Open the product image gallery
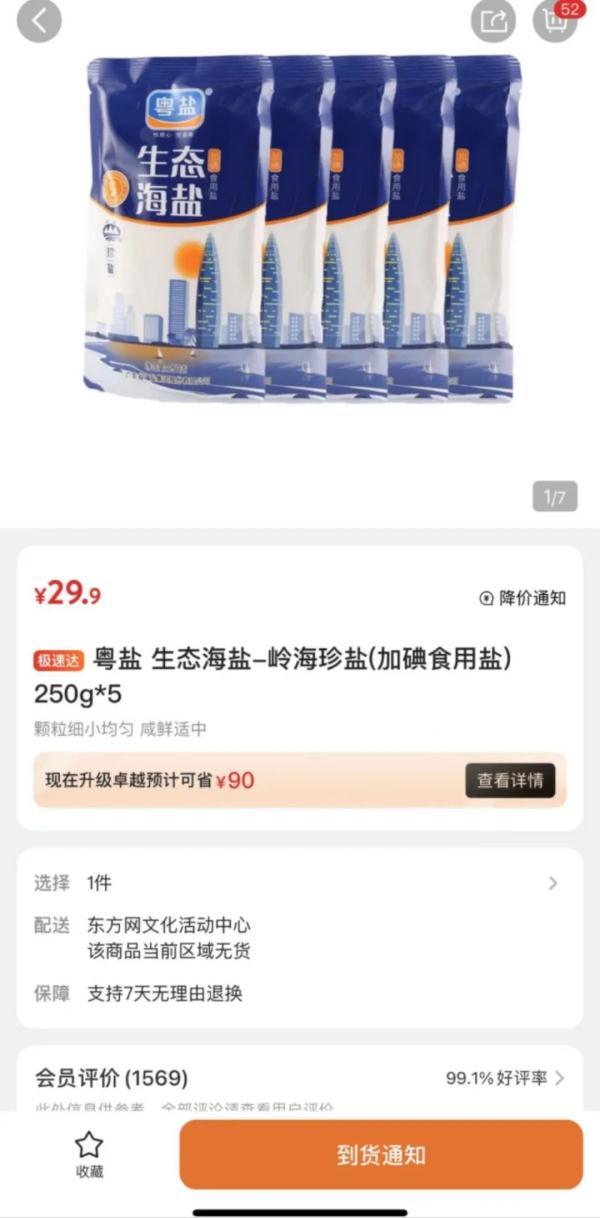 (300, 230)
